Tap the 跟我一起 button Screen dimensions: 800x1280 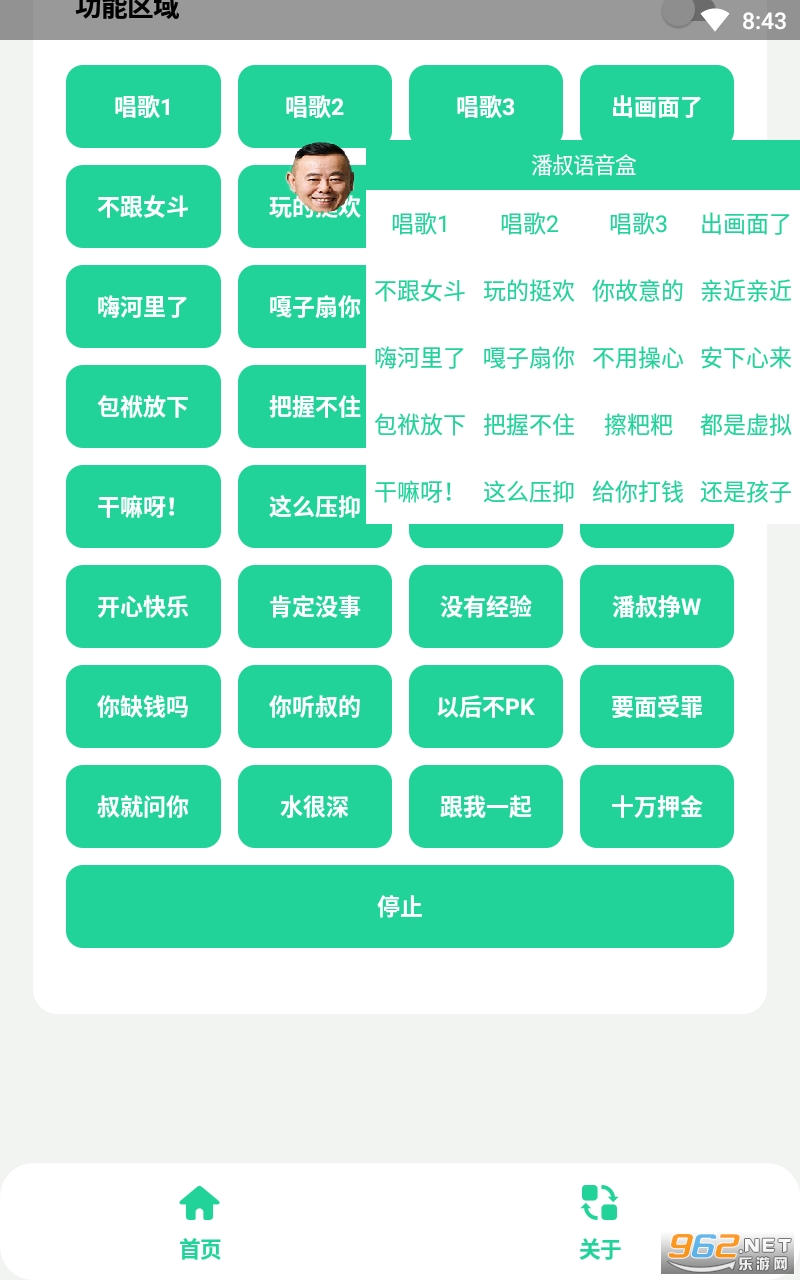[x=486, y=806]
